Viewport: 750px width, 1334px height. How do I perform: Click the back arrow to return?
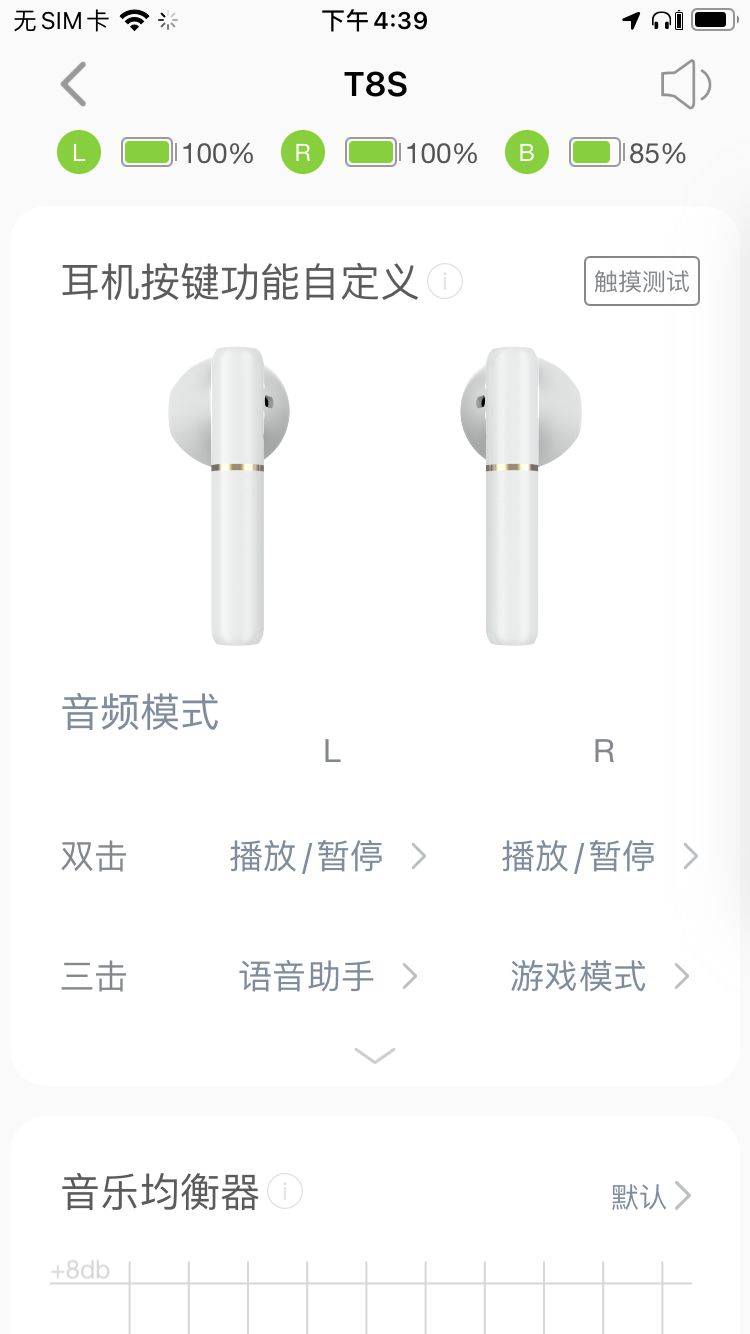73,84
